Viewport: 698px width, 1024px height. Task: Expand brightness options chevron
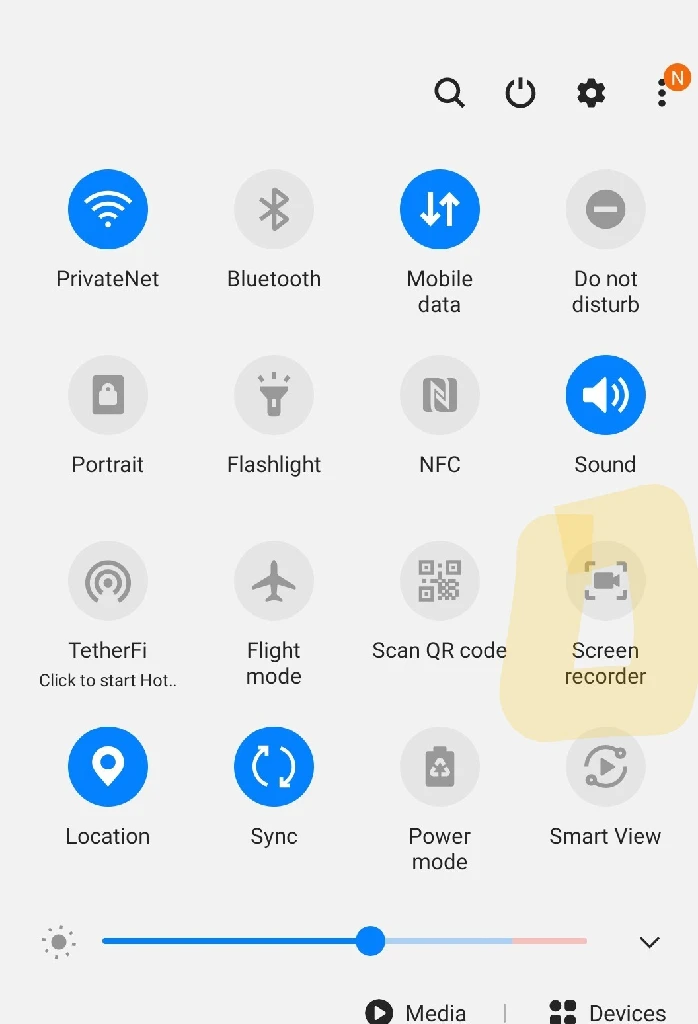point(649,942)
